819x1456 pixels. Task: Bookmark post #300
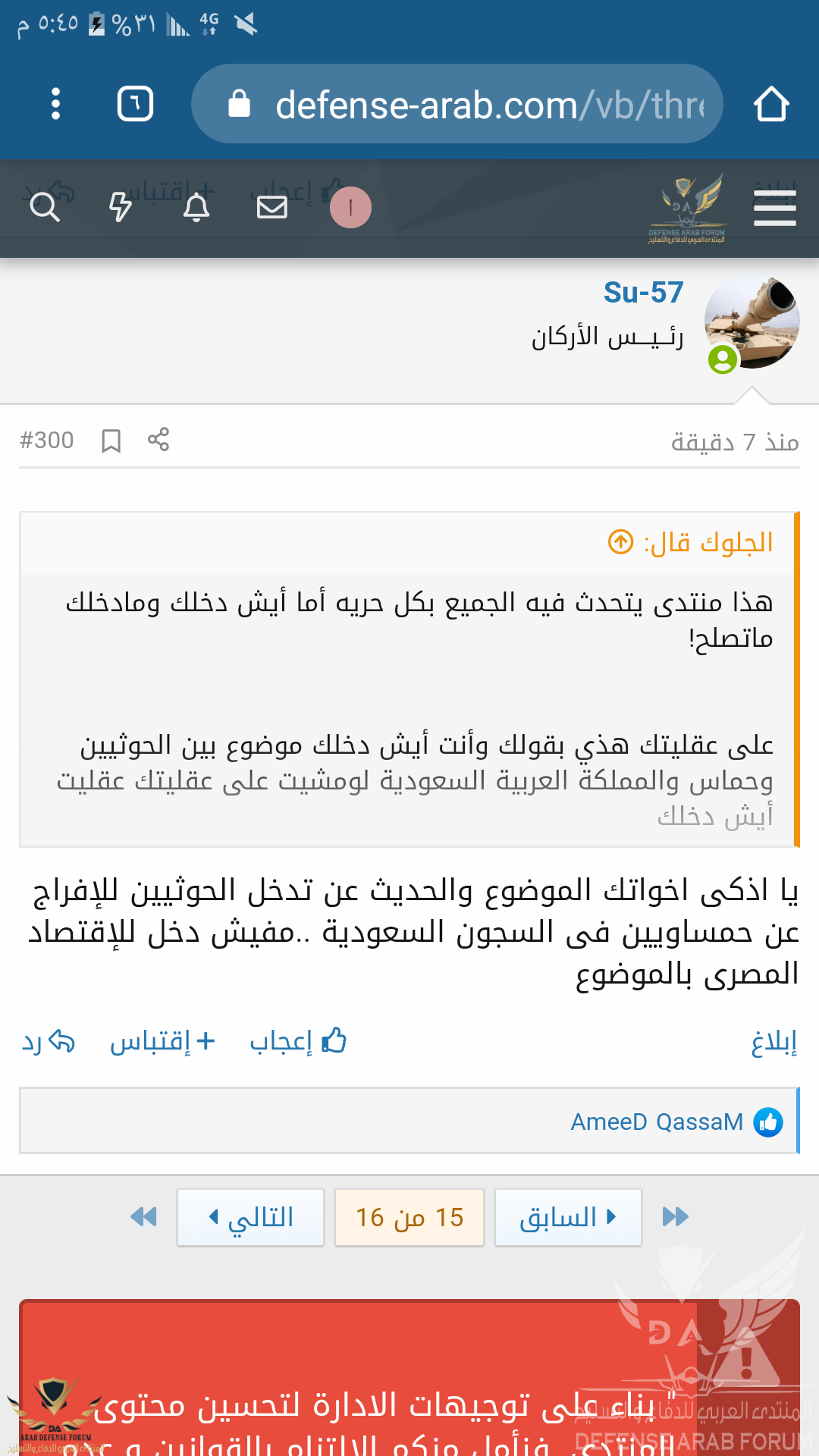pyautogui.click(x=111, y=441)
